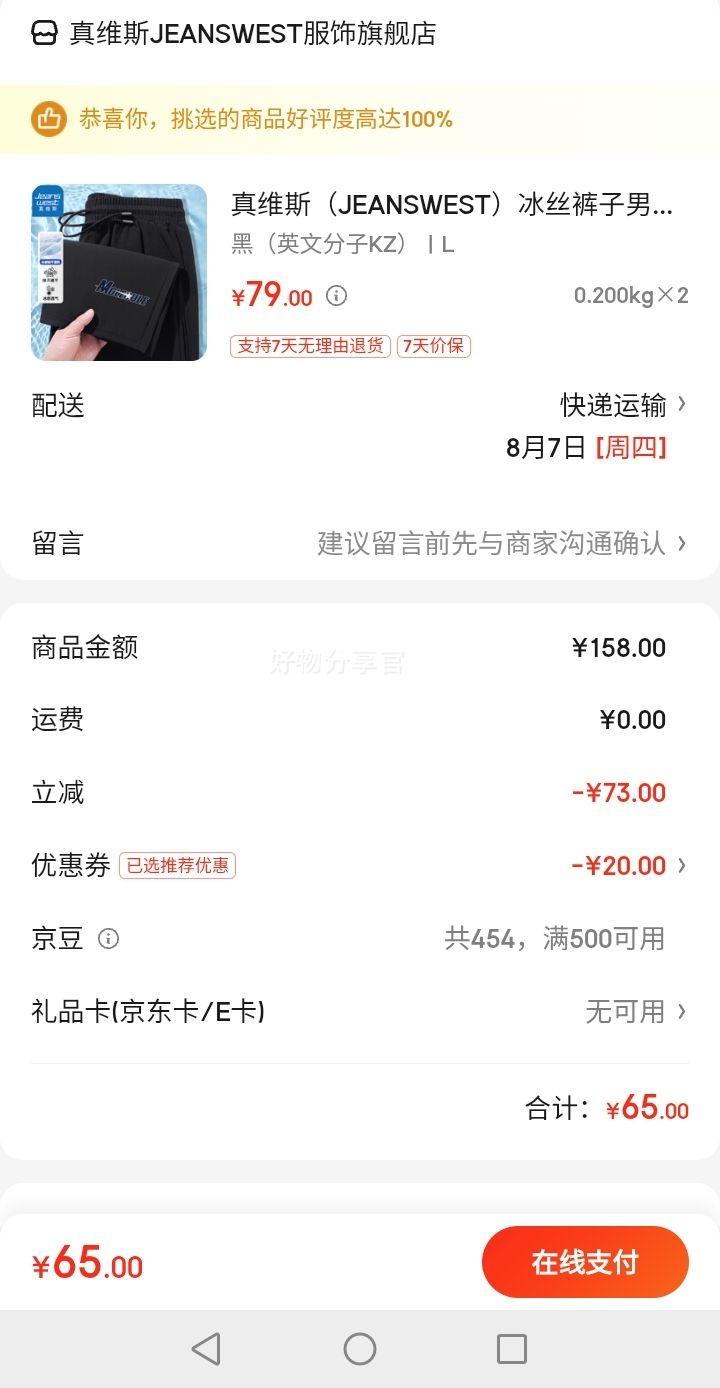Tap the info icon beside the ¥79.00 price

(337, 295)
